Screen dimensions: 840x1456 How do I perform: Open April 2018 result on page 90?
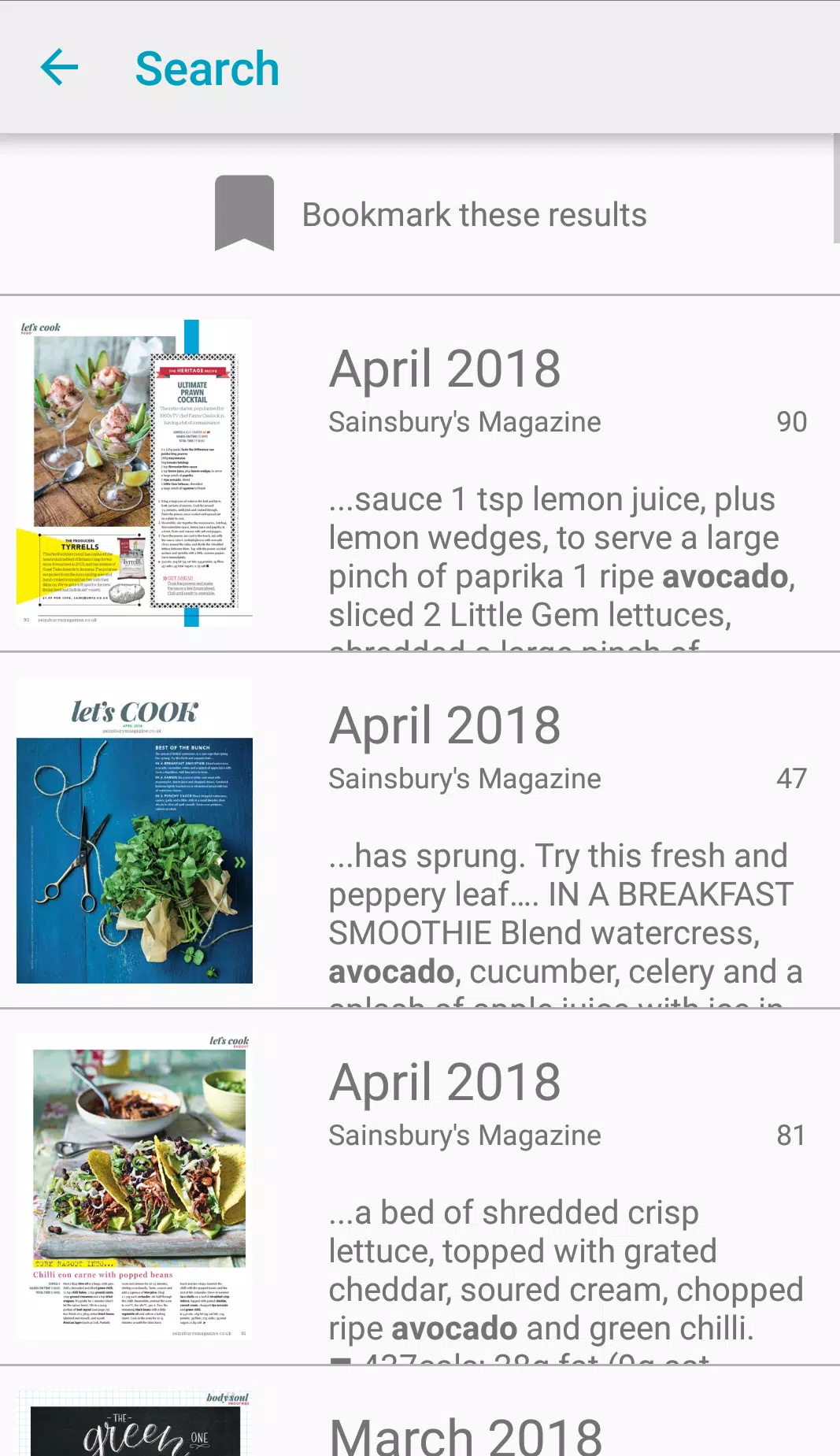pyautogui.click(x=420, y=473)
